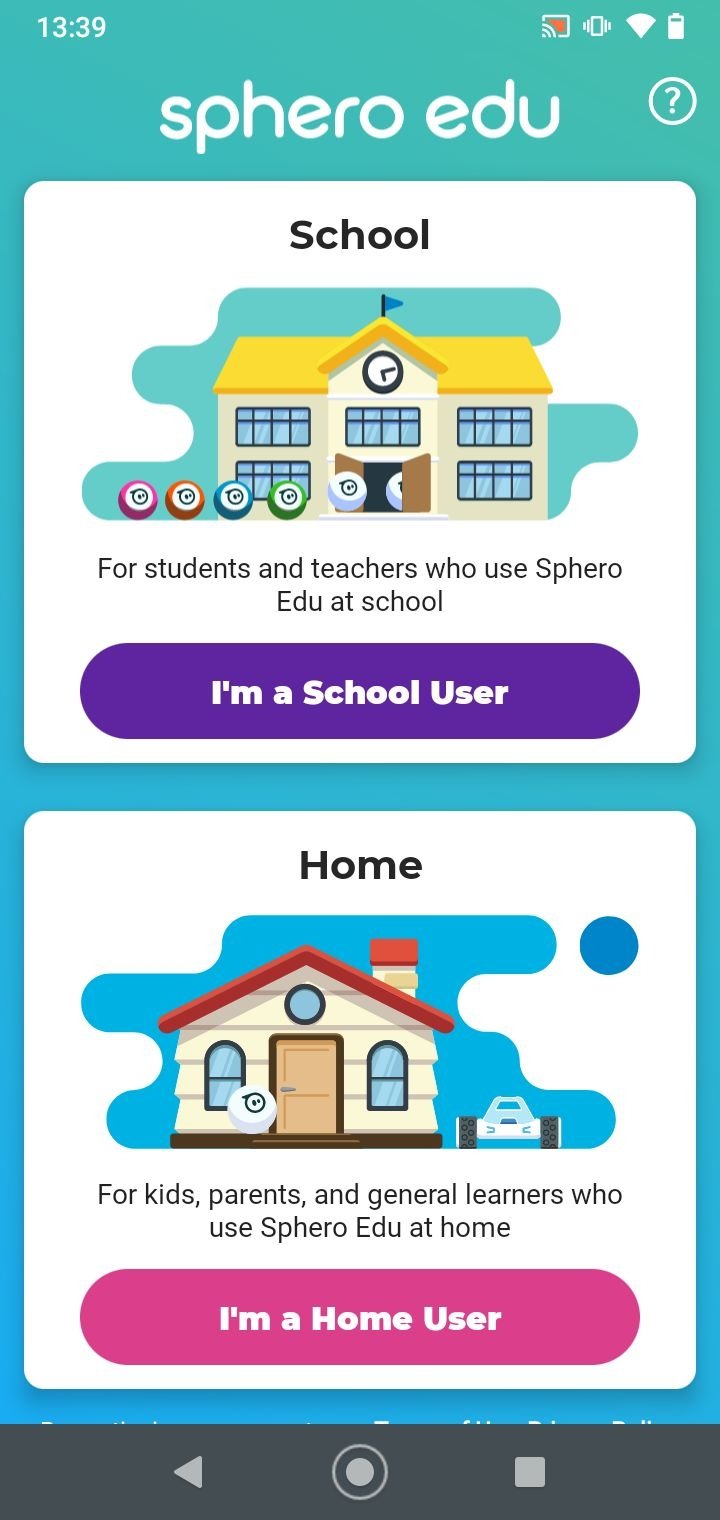Choose I'm a Home User
The height and width of the screenshot is (1520, 720).
coord(360,1318)
